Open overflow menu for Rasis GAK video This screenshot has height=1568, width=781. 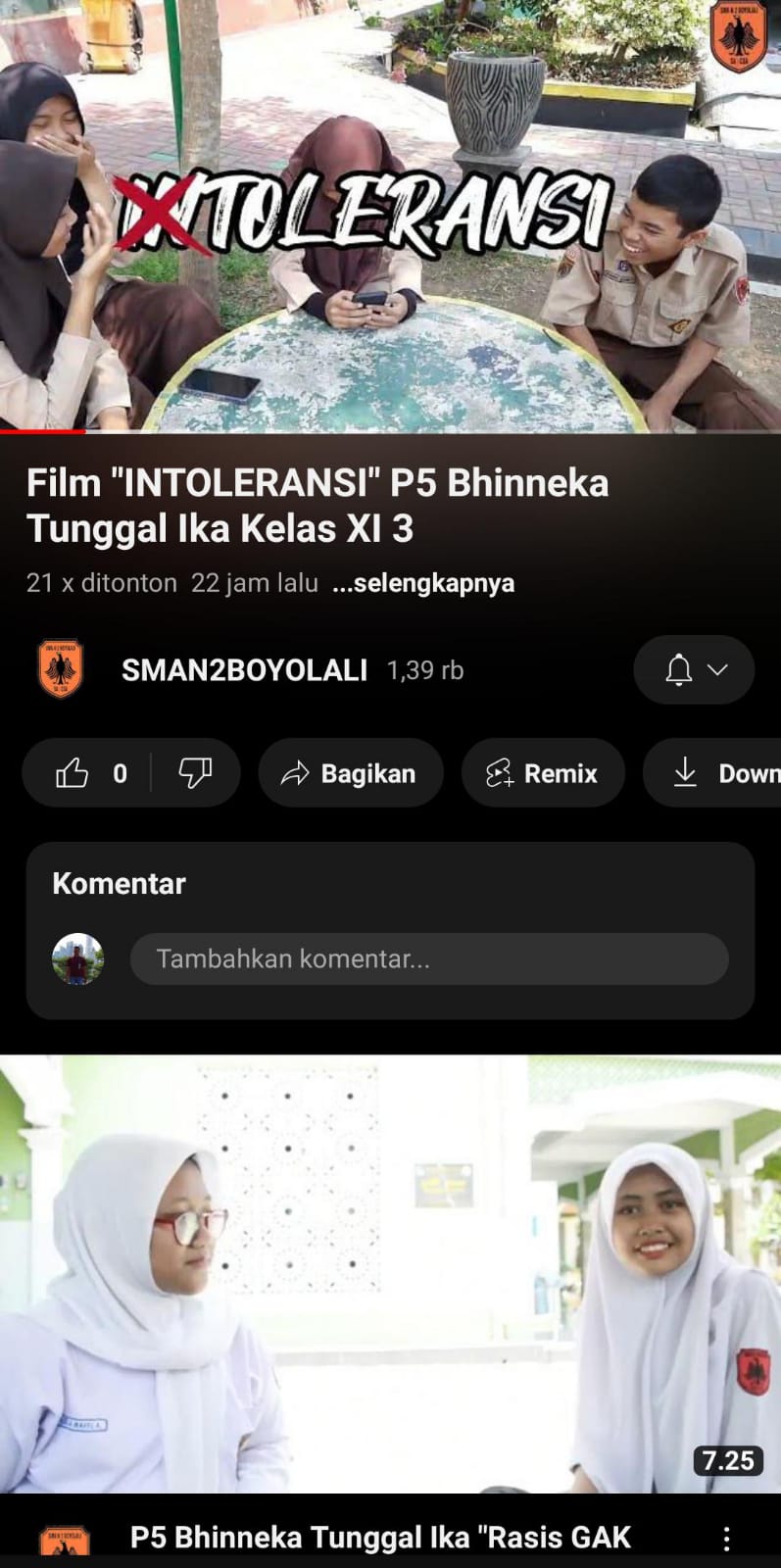click(x=726, y=1539)
